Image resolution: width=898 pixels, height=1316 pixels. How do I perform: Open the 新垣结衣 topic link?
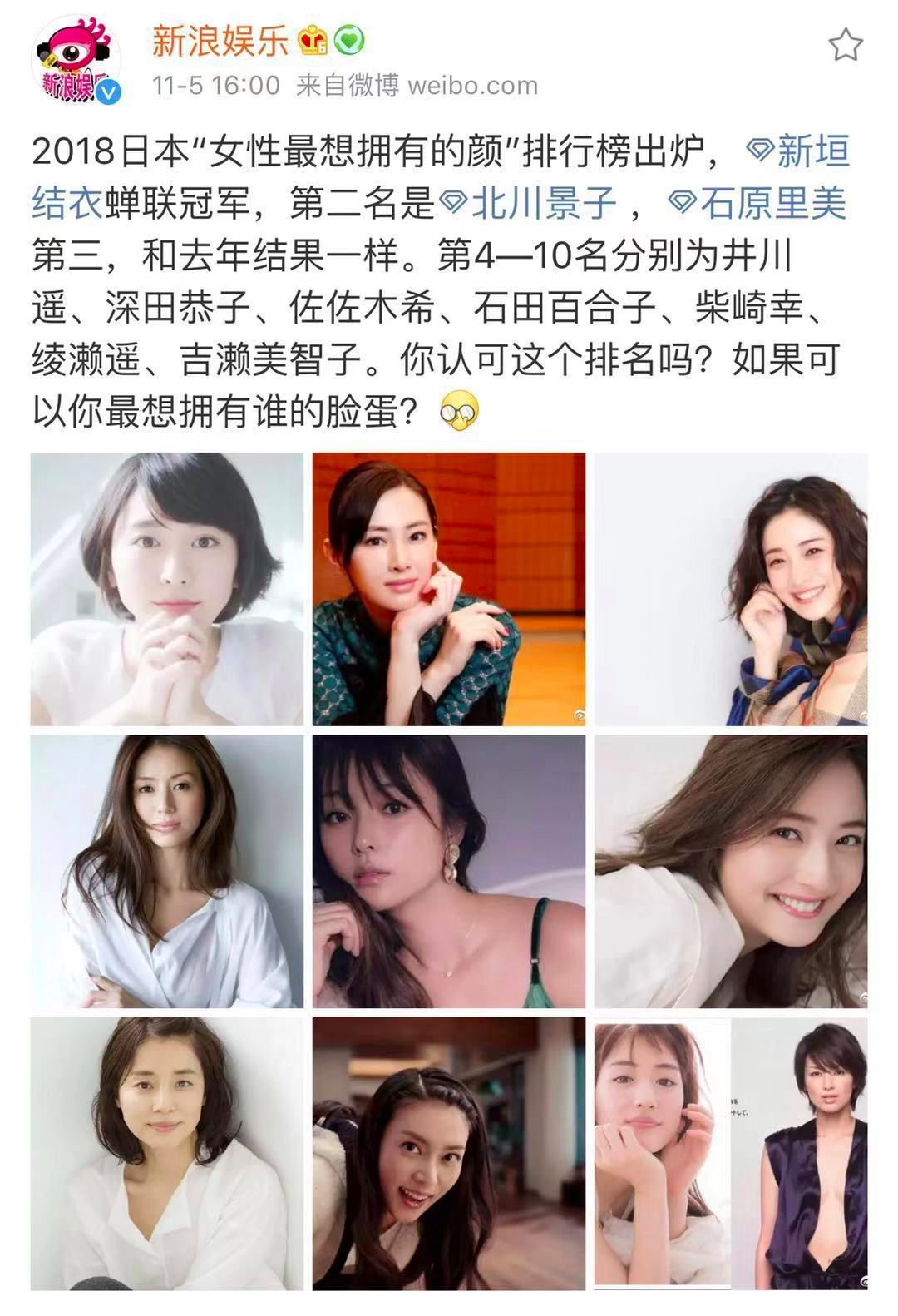point(797,151)
